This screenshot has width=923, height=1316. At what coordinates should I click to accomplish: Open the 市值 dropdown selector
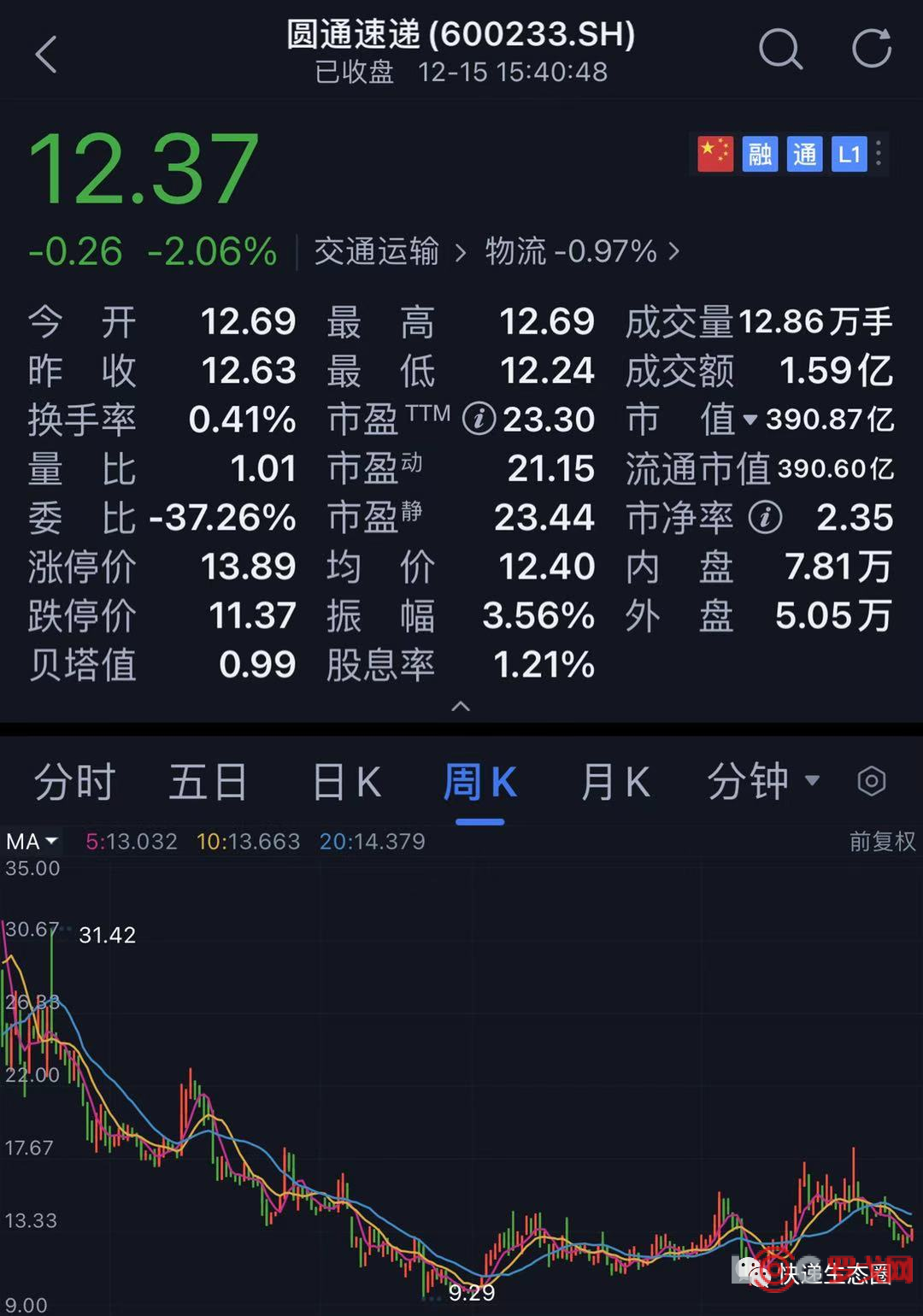750,420
